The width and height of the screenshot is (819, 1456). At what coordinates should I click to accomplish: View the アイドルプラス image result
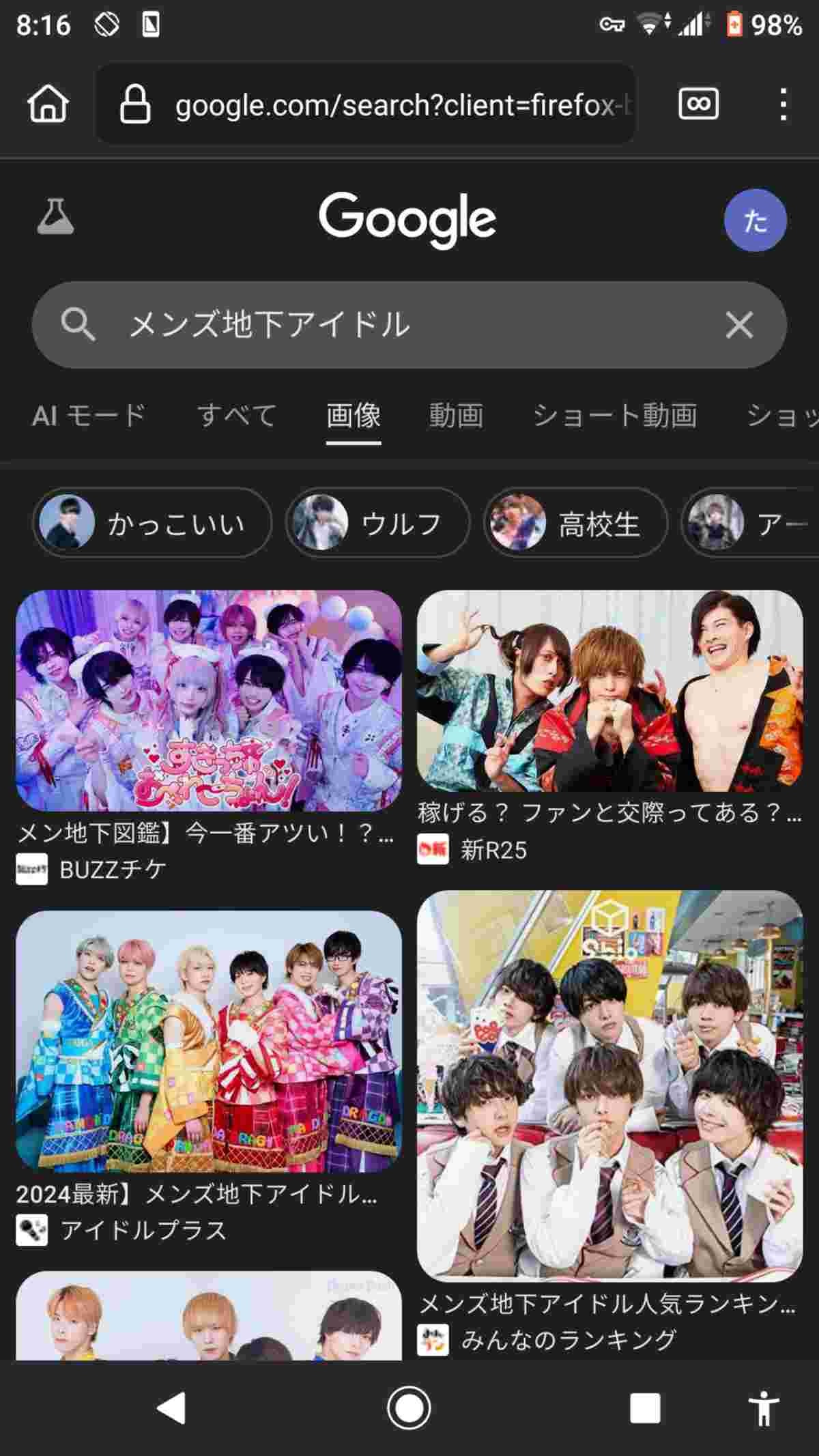pos(208,1041)
